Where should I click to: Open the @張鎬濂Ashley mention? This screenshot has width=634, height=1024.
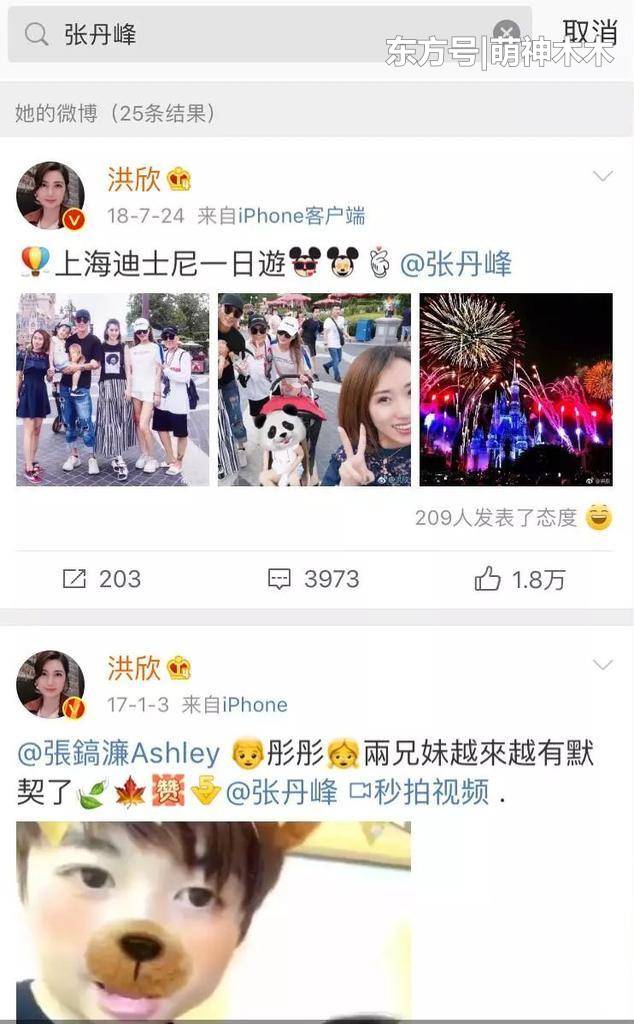(x=118, y=752)
